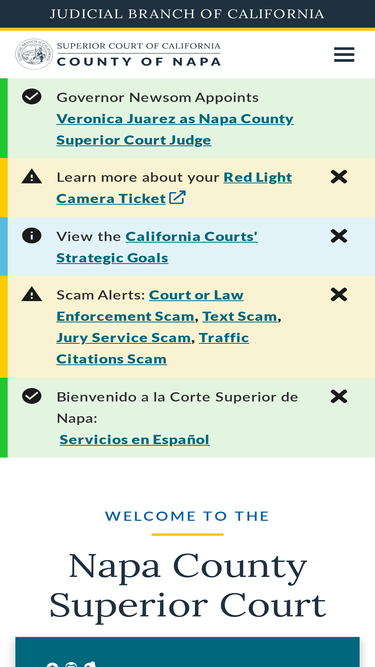Dismiss the Scam Alerts banner
375x667 pixels.
[339, 294]
